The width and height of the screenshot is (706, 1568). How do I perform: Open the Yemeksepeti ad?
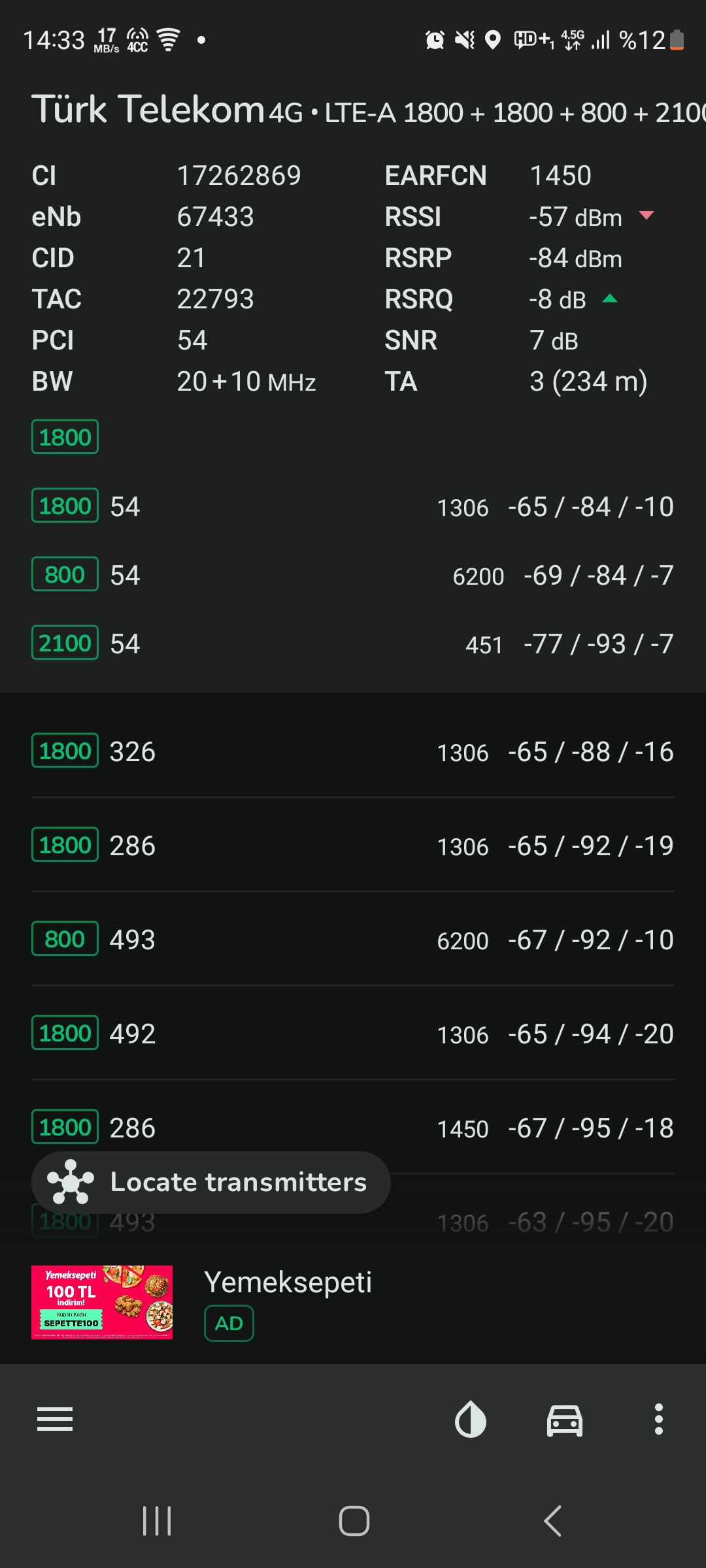(x=353, y=1302)
